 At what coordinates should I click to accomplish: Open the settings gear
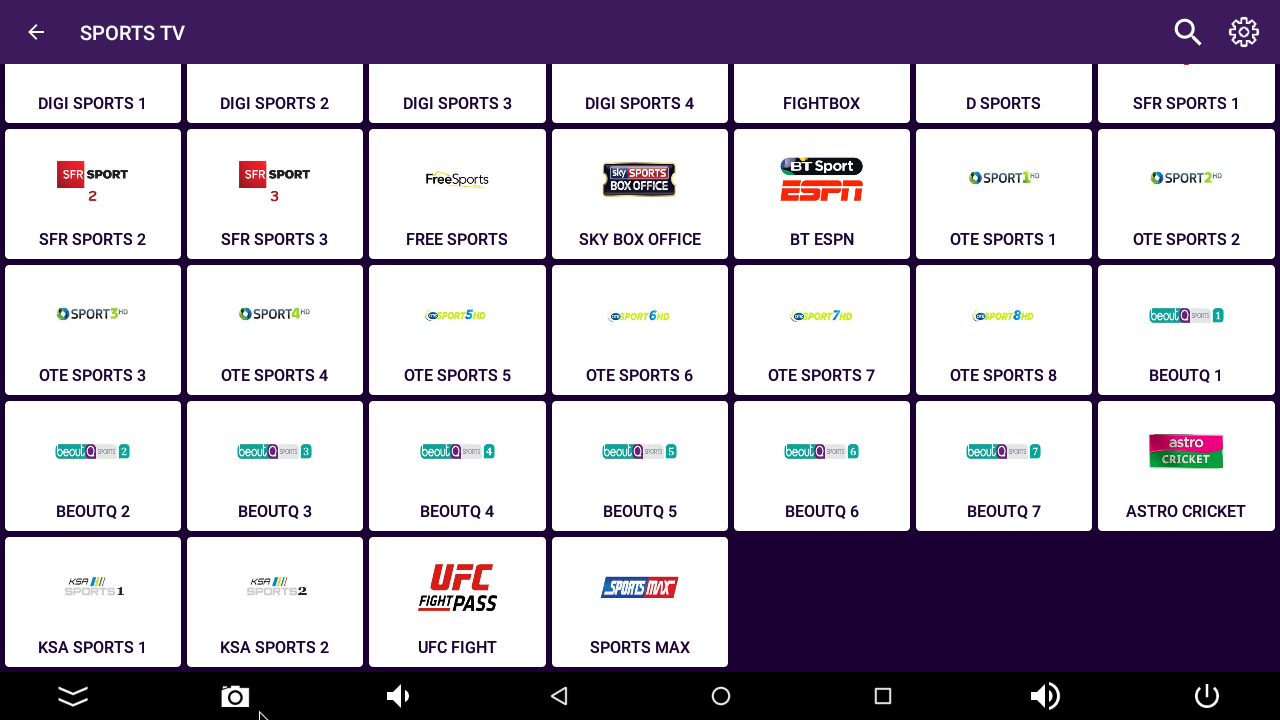[1243, 32]
